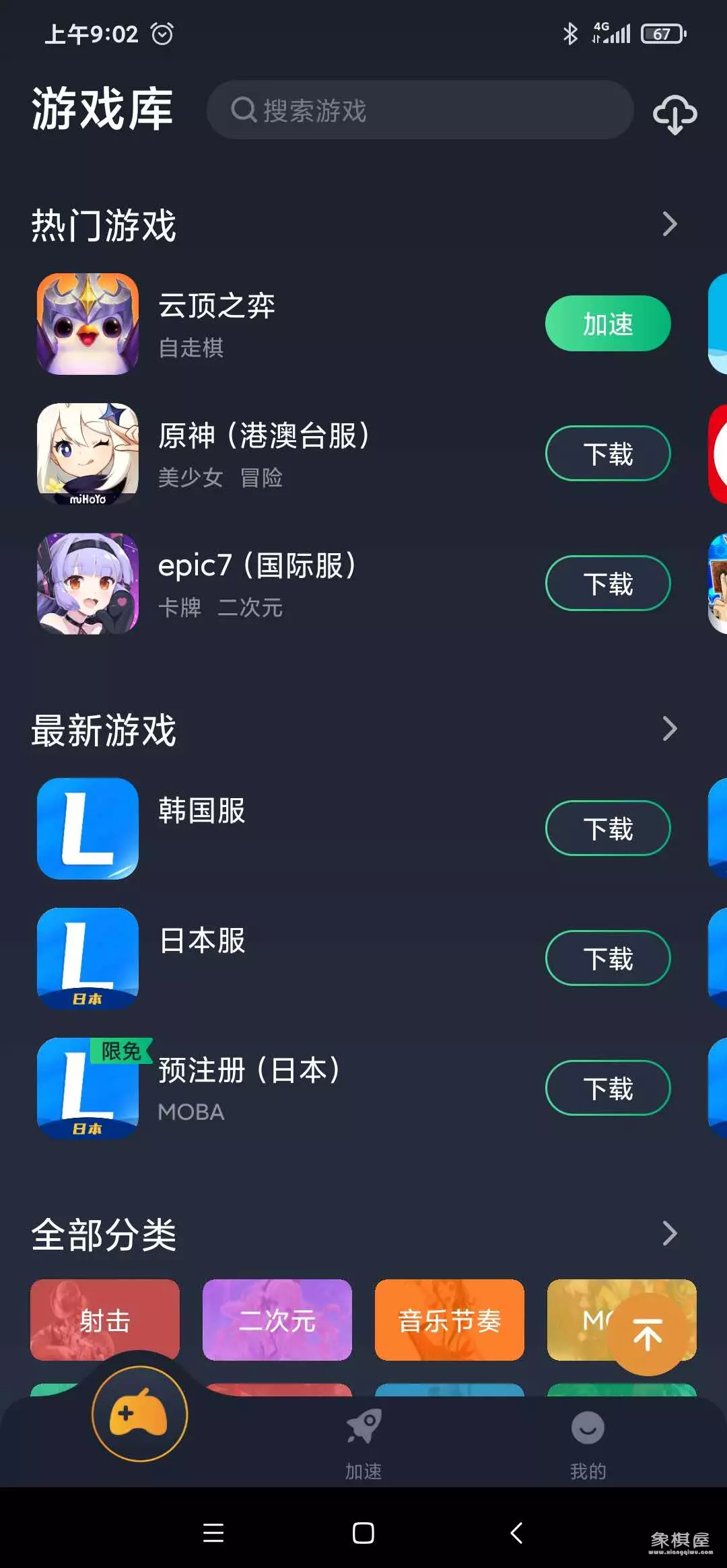Open the 全部分类 category list

click(x=669, y=1234)
